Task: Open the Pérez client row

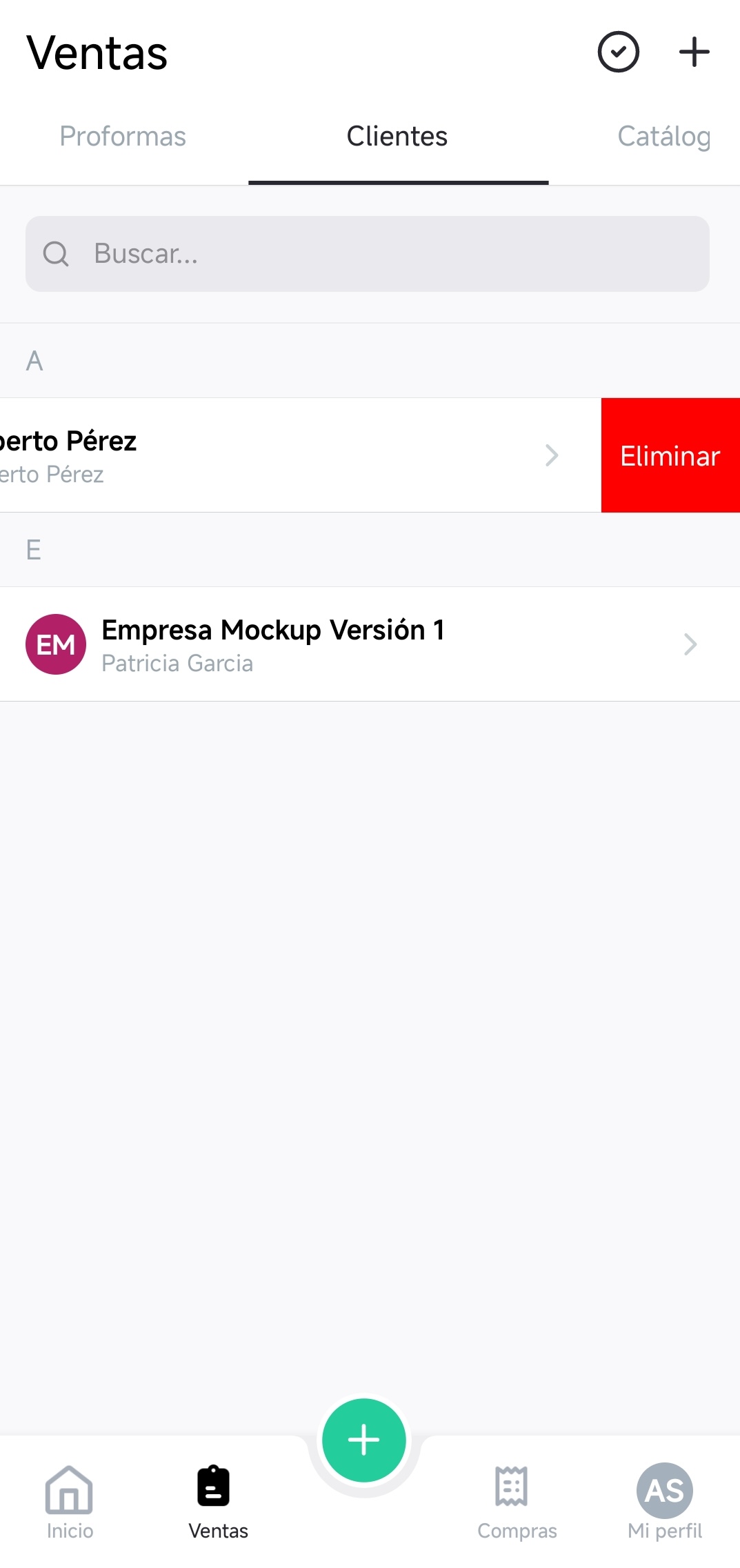Action: click(x=301, y=455)
